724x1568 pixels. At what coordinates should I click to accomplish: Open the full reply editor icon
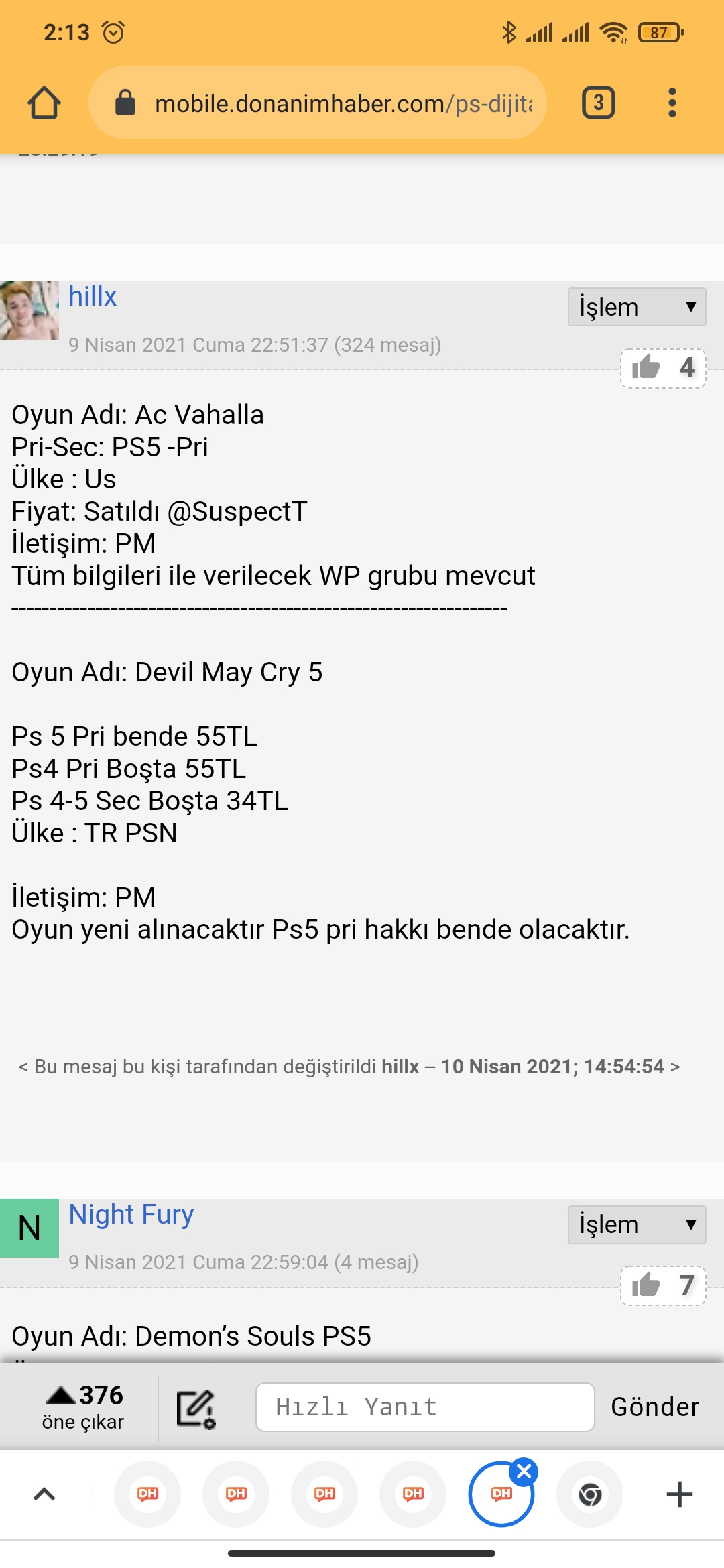pyautogui.click(x=196, y=1409)
